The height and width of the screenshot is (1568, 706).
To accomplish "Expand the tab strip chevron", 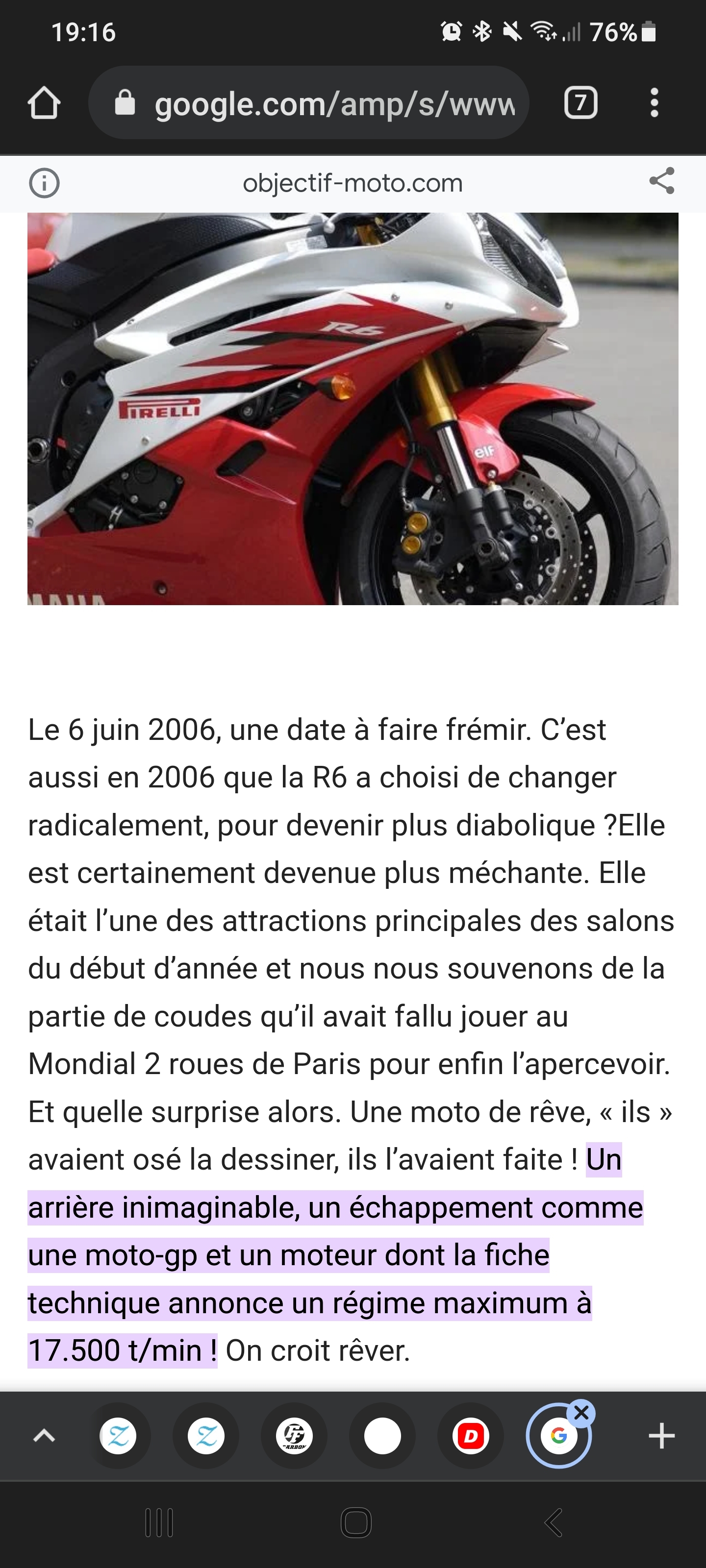I will tap(44, 1437).
